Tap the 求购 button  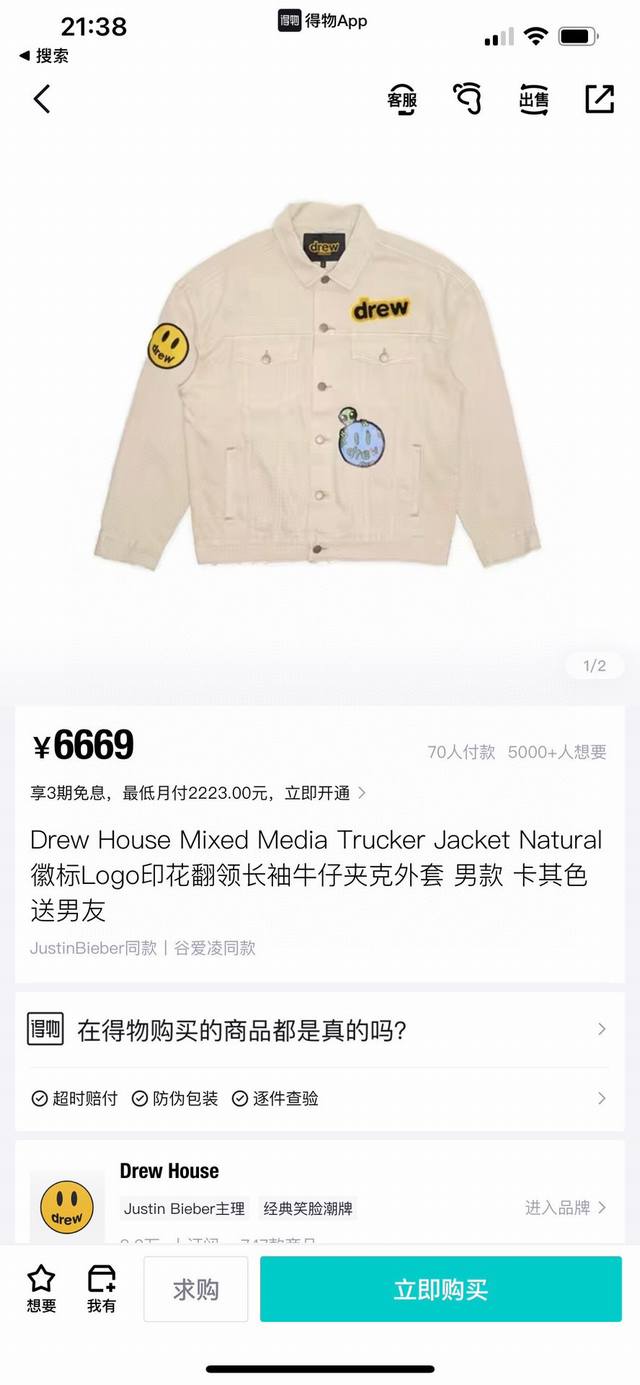pos(196,1290)
